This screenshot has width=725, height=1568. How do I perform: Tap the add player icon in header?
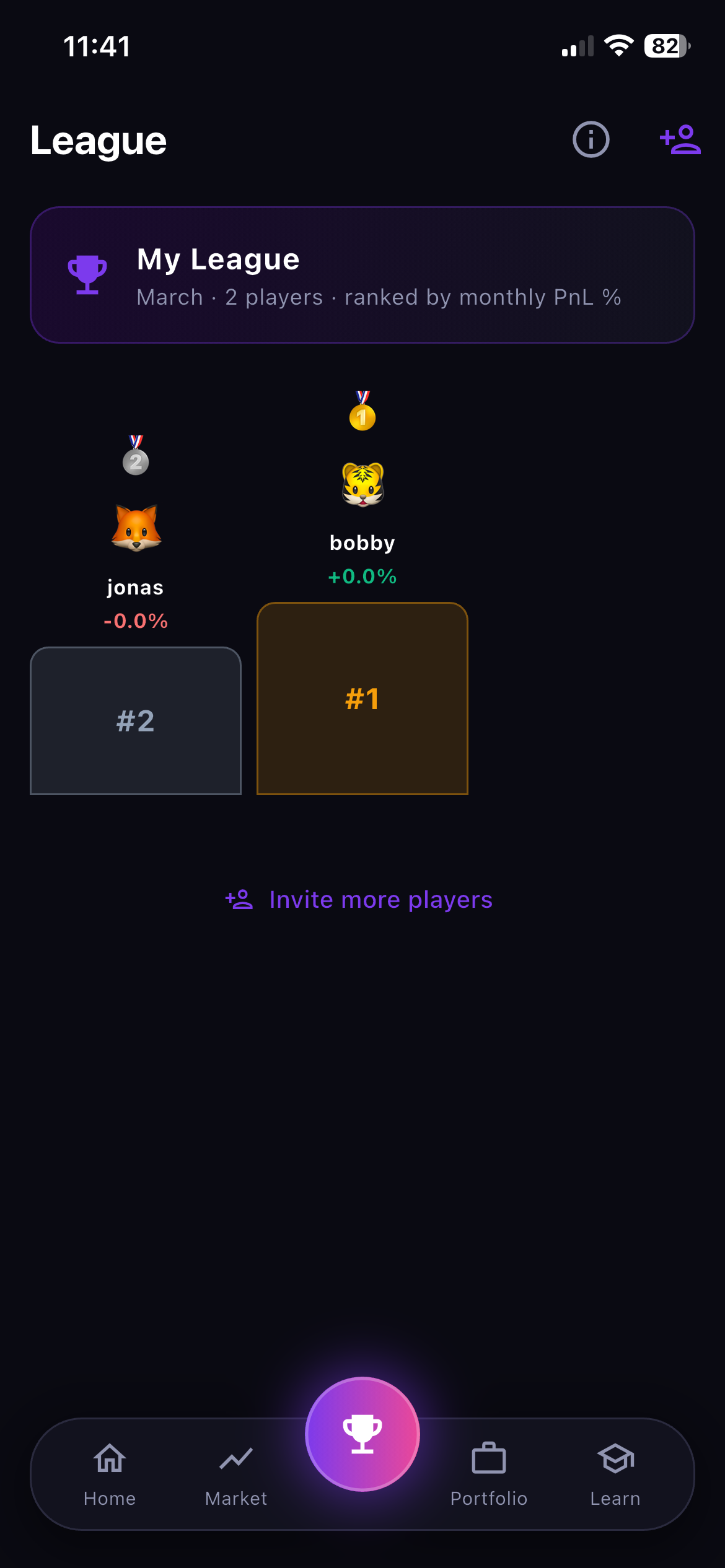680,139
